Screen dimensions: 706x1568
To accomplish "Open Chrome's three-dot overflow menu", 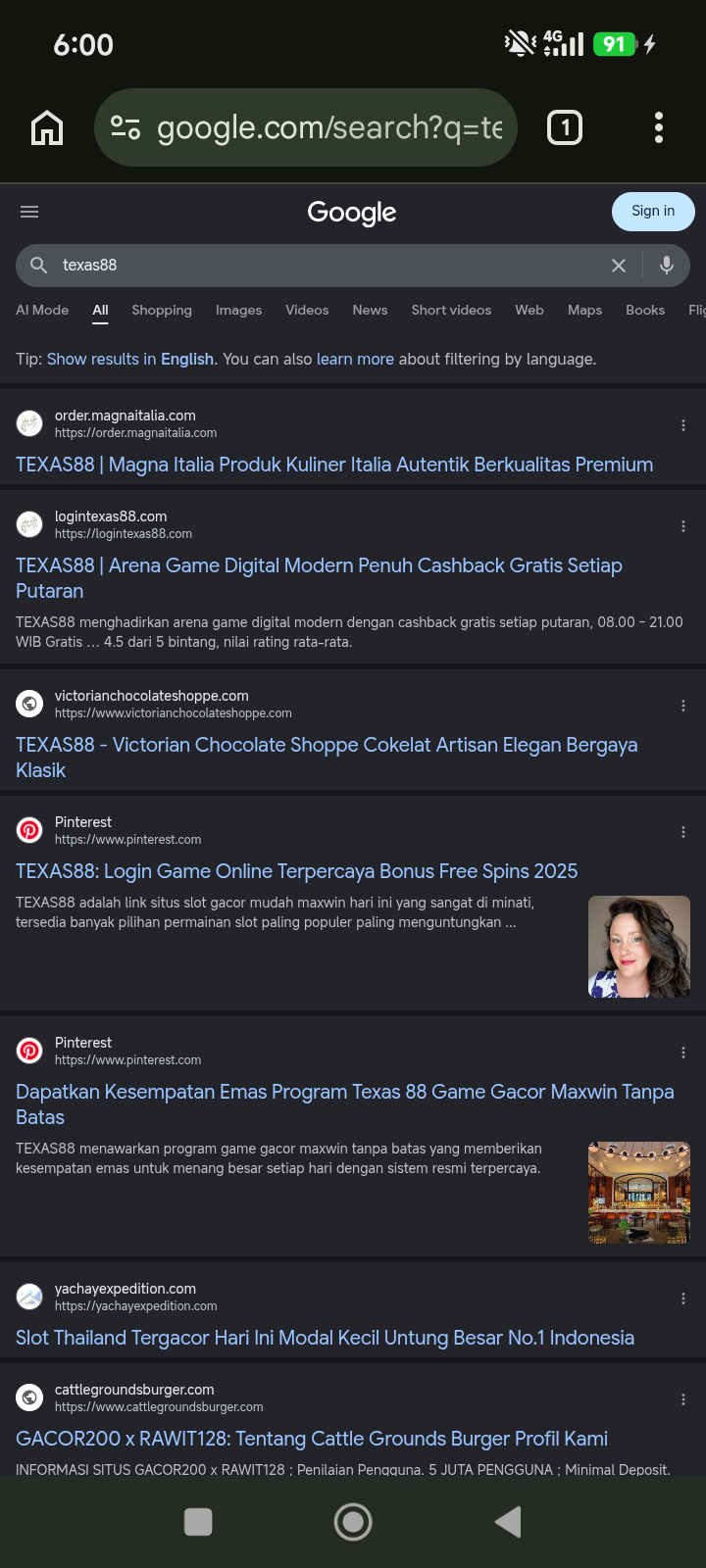I will pyautogui.click(x=658, y=127).
